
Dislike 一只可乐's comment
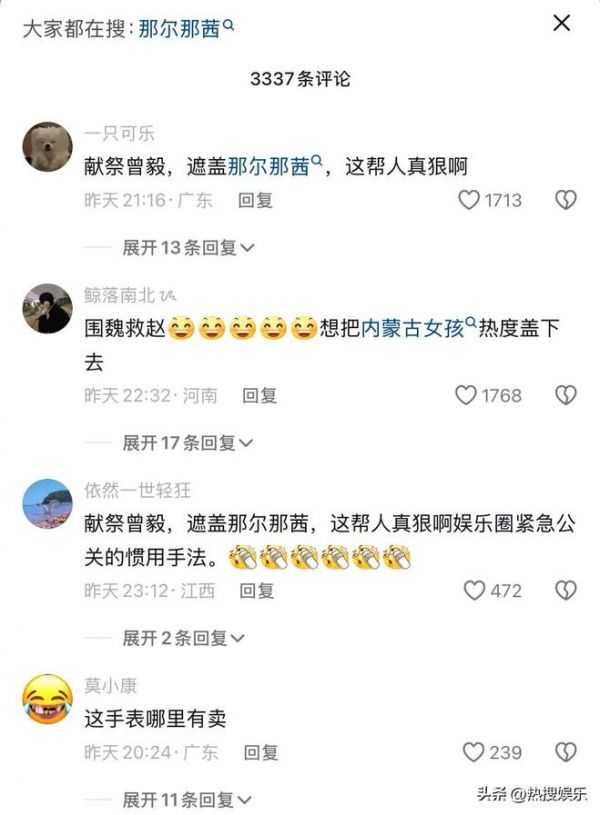tap(565, 200)
